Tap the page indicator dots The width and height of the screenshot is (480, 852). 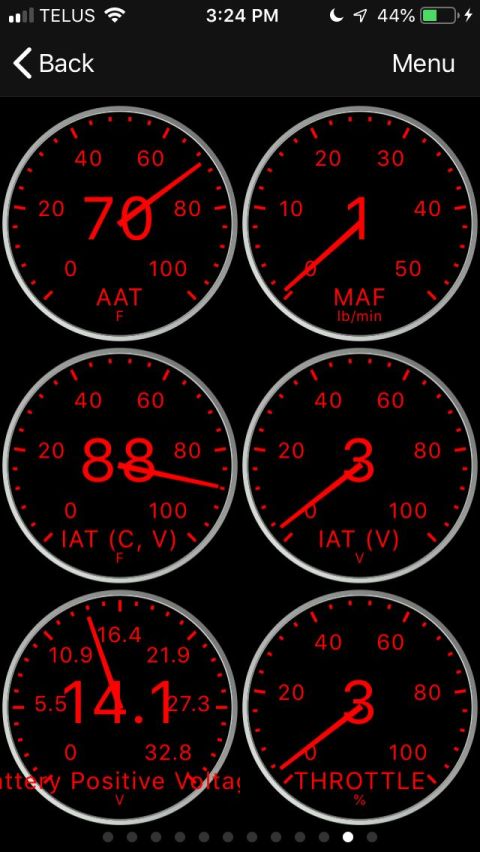coord(240,837)
